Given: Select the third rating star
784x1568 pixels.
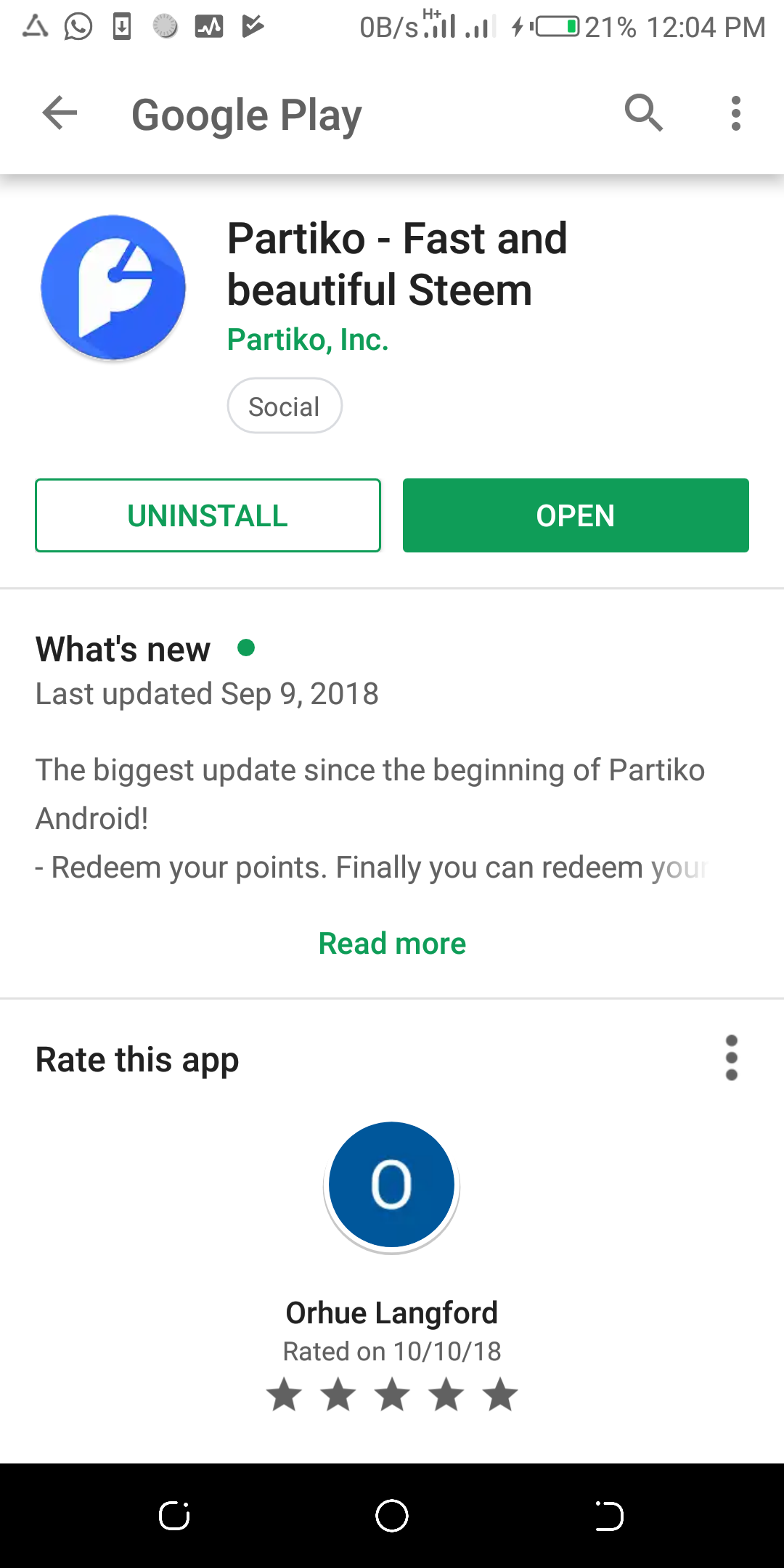Looking at the screenshot, I should point(392,1394).
